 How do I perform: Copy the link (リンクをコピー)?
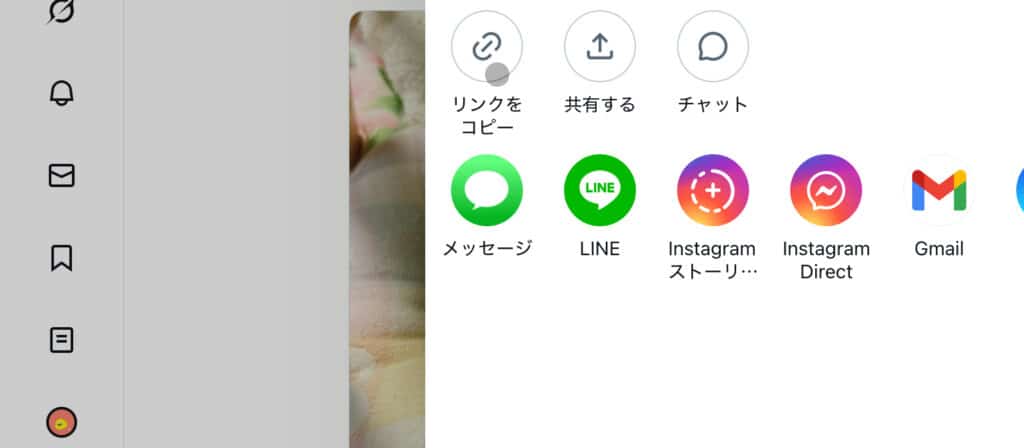tap(487, 46)
